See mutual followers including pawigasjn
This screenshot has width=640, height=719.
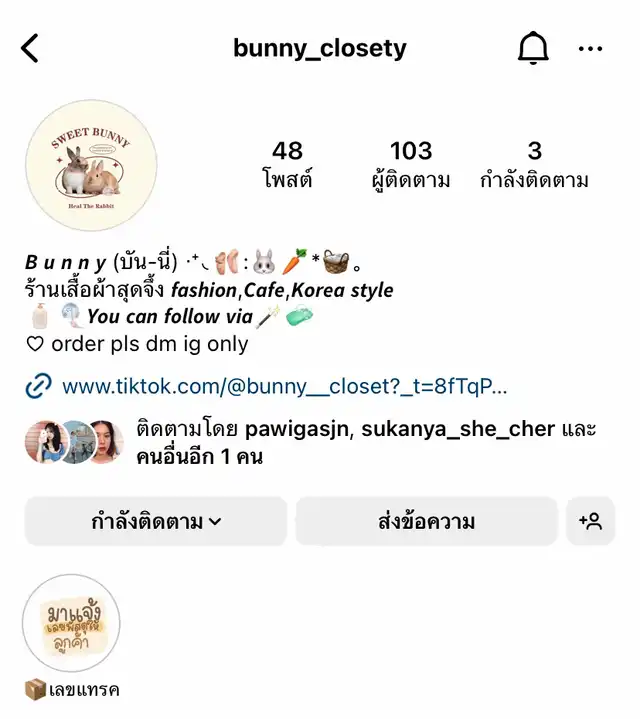[365, 442]
